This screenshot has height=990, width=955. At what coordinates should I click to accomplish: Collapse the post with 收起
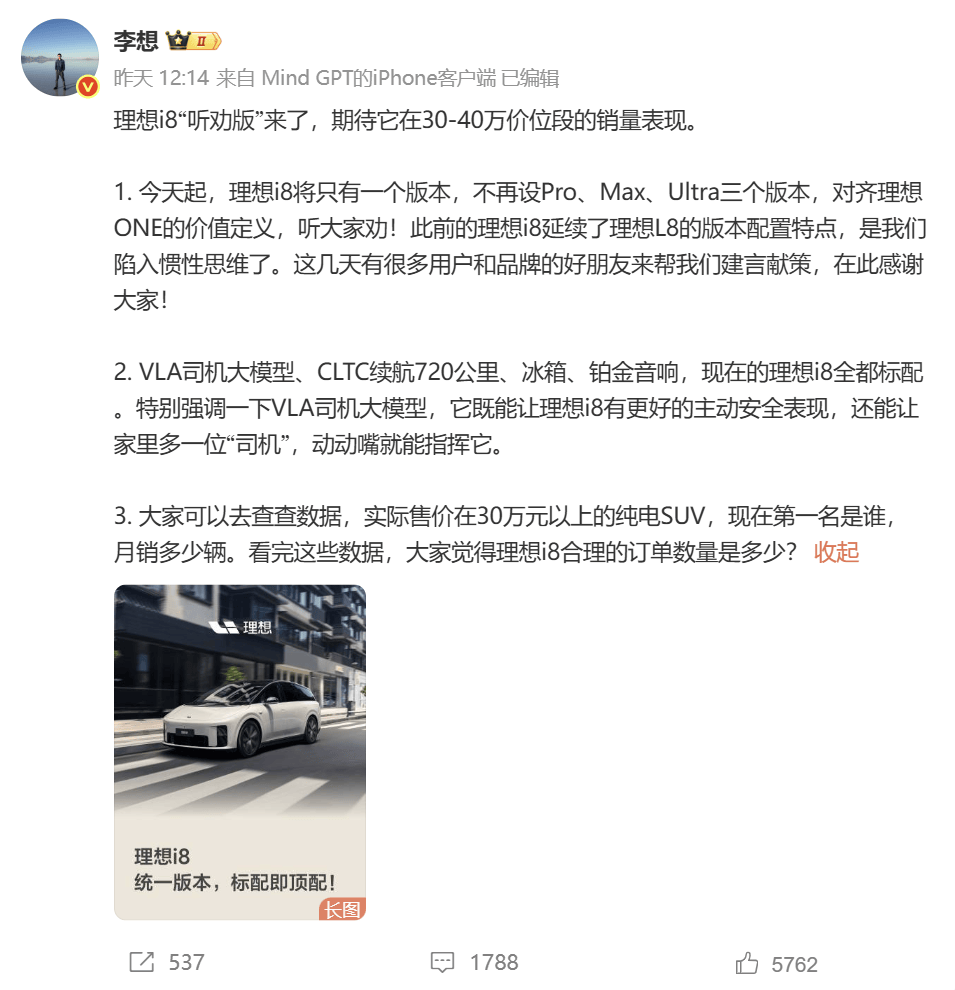tap(836, 552)
